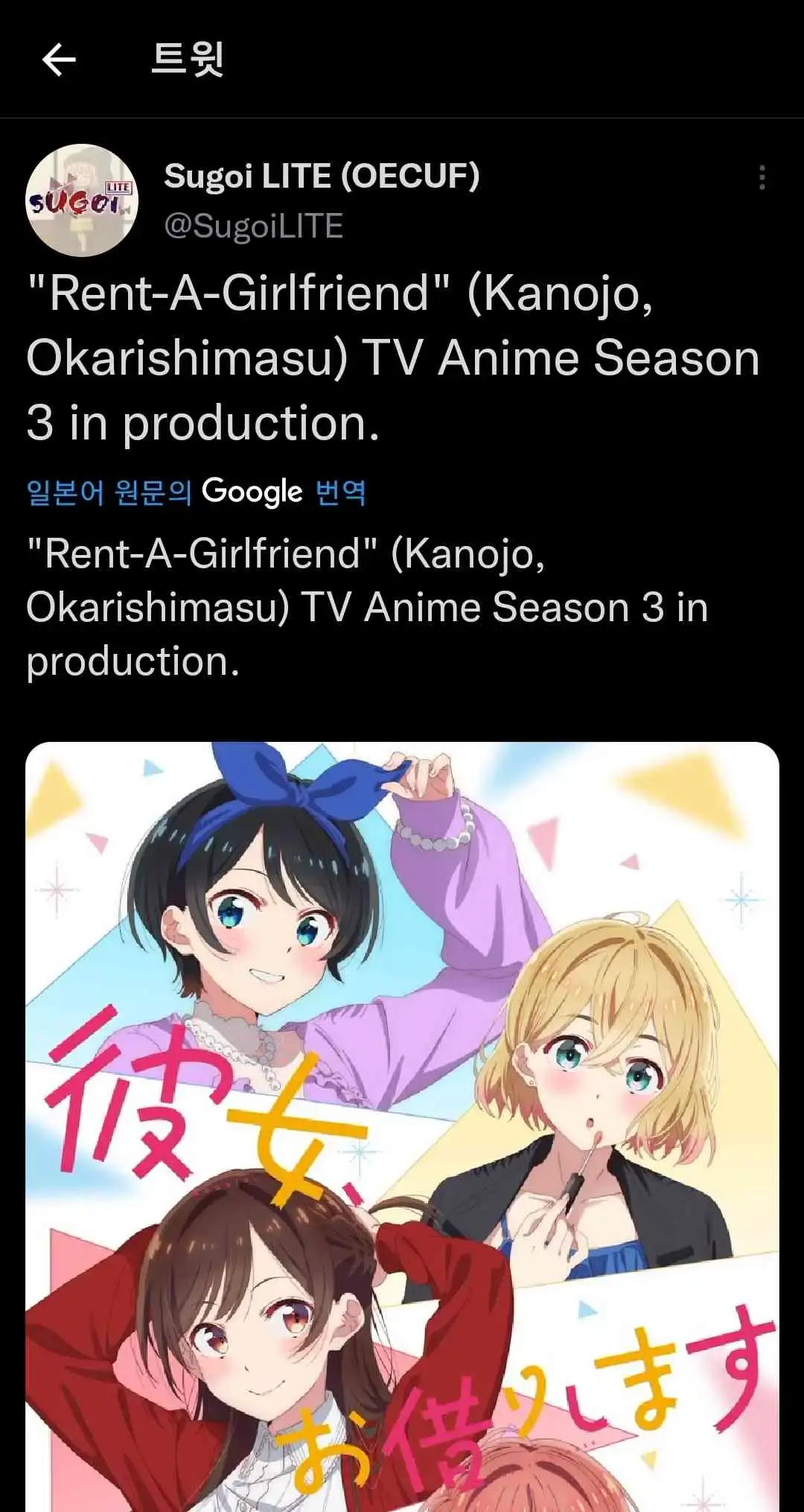Viewport: 804px width, 1512px height.
Task: Open the tweet overflow menu
Action: coord(762,177)
